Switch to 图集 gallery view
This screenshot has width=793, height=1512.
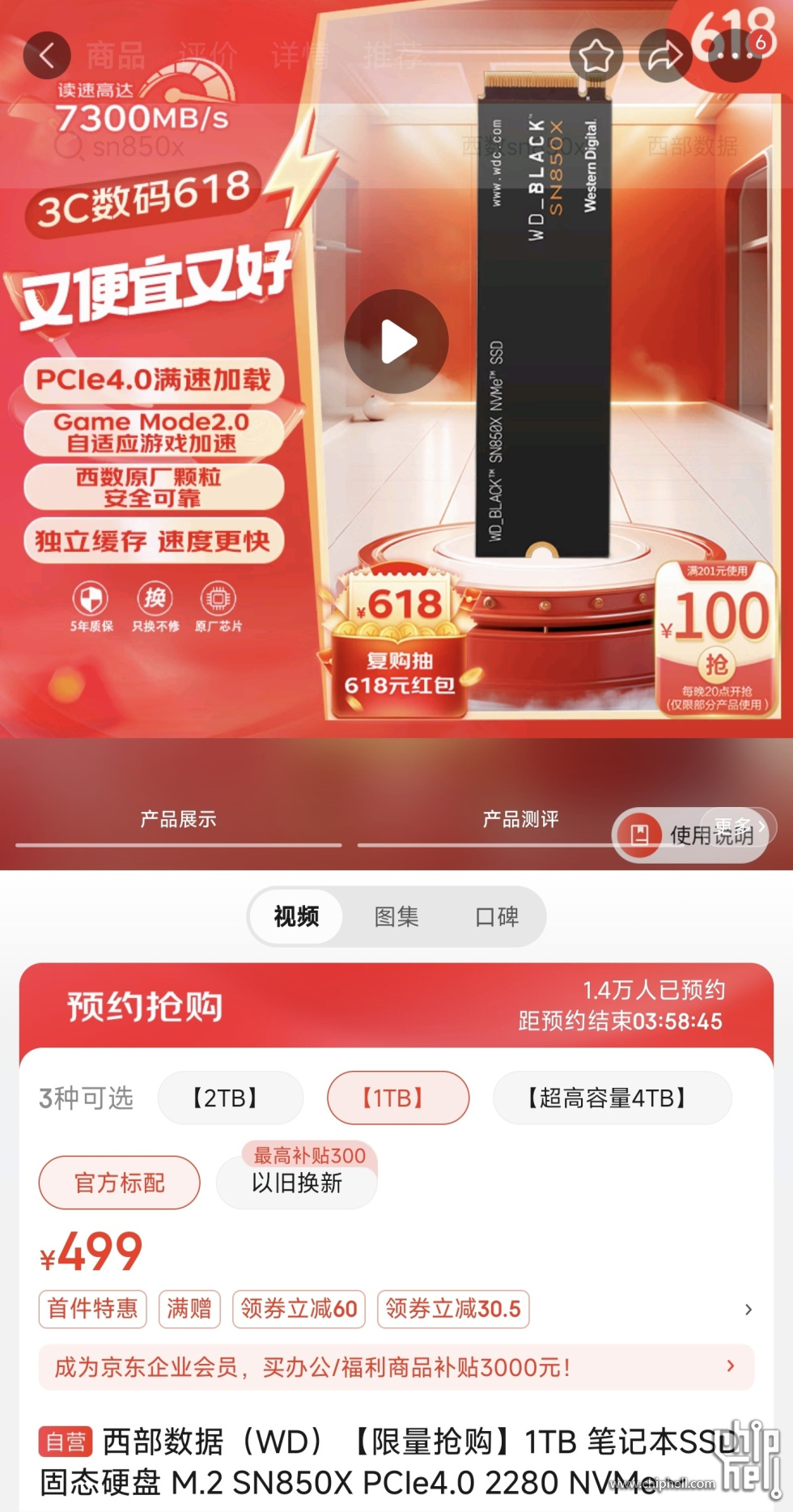pos(396,917)
